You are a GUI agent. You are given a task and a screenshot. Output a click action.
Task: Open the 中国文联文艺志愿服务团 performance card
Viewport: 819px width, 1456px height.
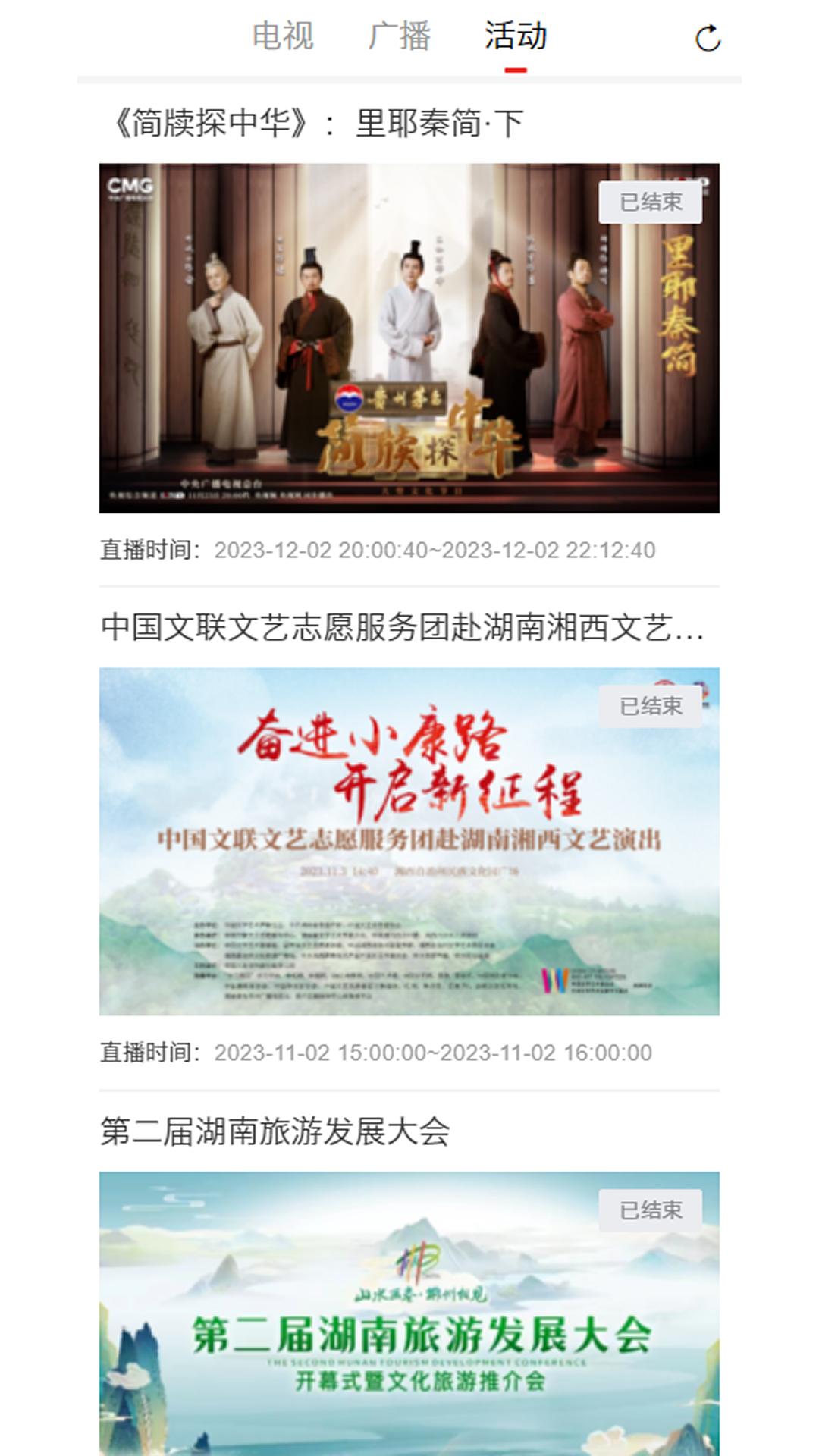click(409, 841)
